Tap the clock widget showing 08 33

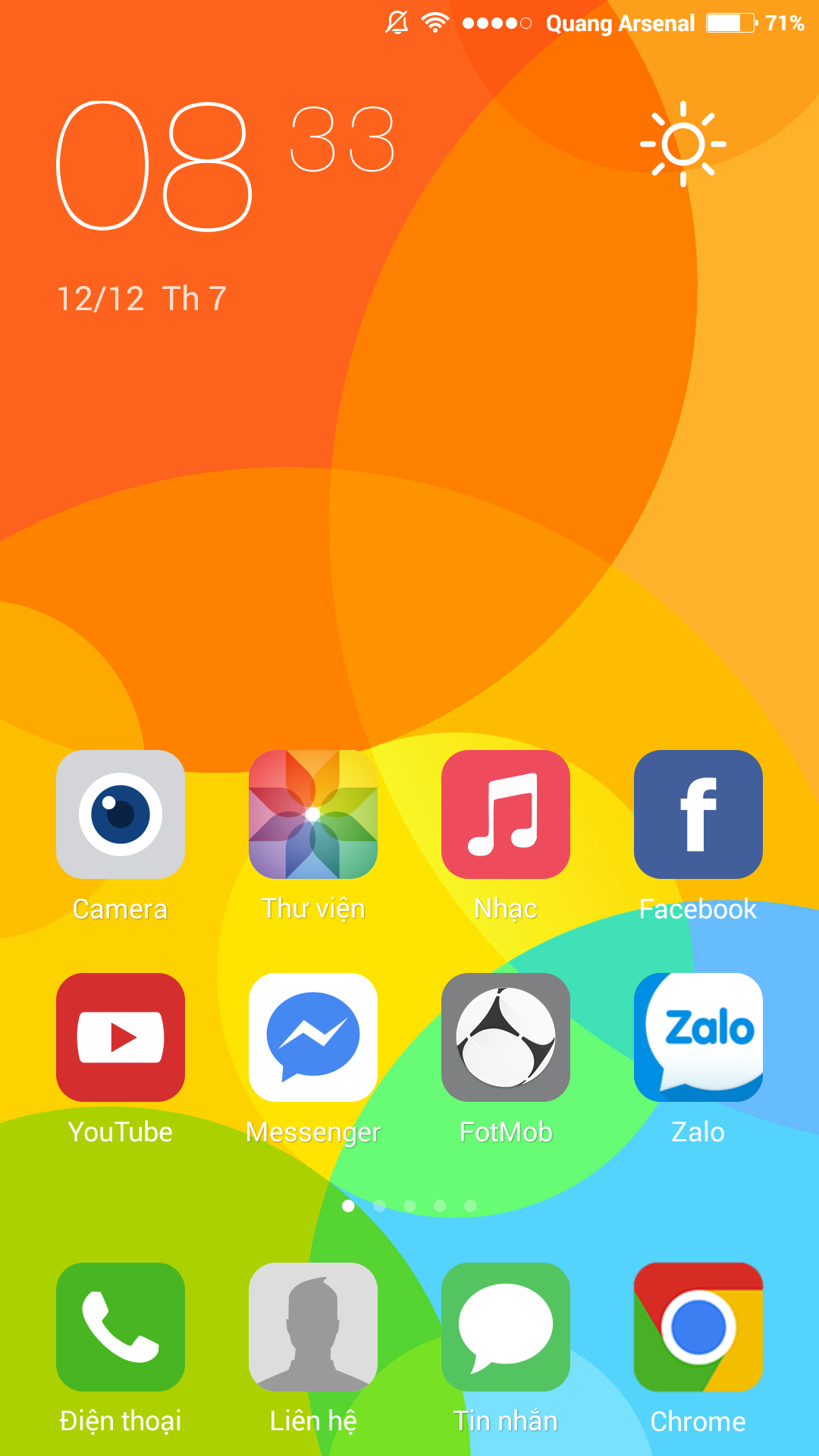[x=226, y=165]
